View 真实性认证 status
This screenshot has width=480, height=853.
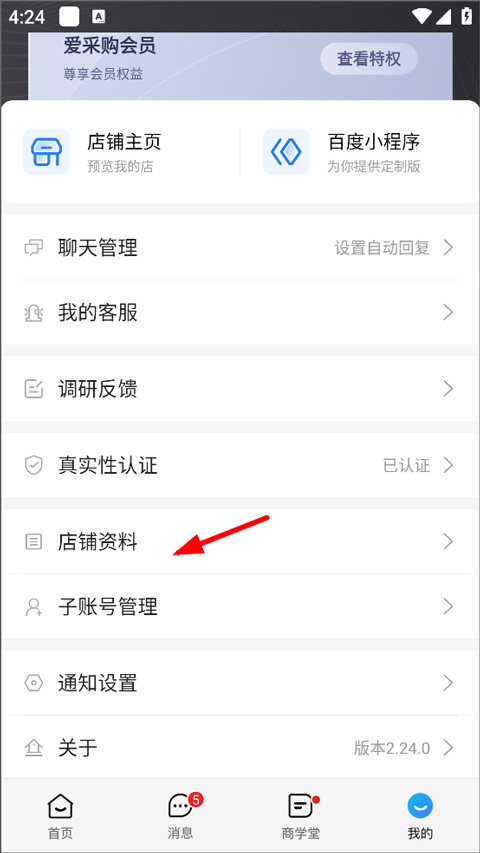[x=240, y=465]
